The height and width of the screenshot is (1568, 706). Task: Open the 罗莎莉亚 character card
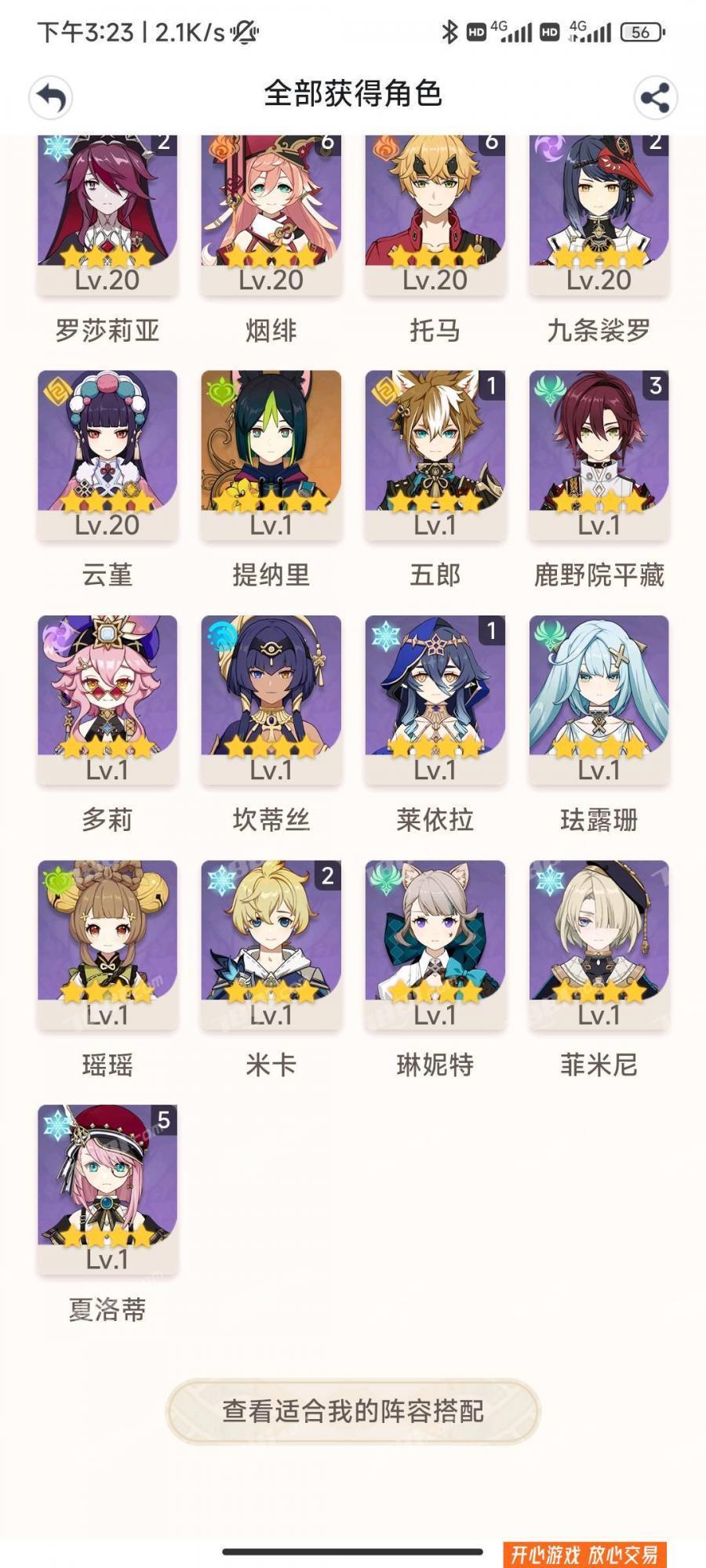[x=107, y=212]
